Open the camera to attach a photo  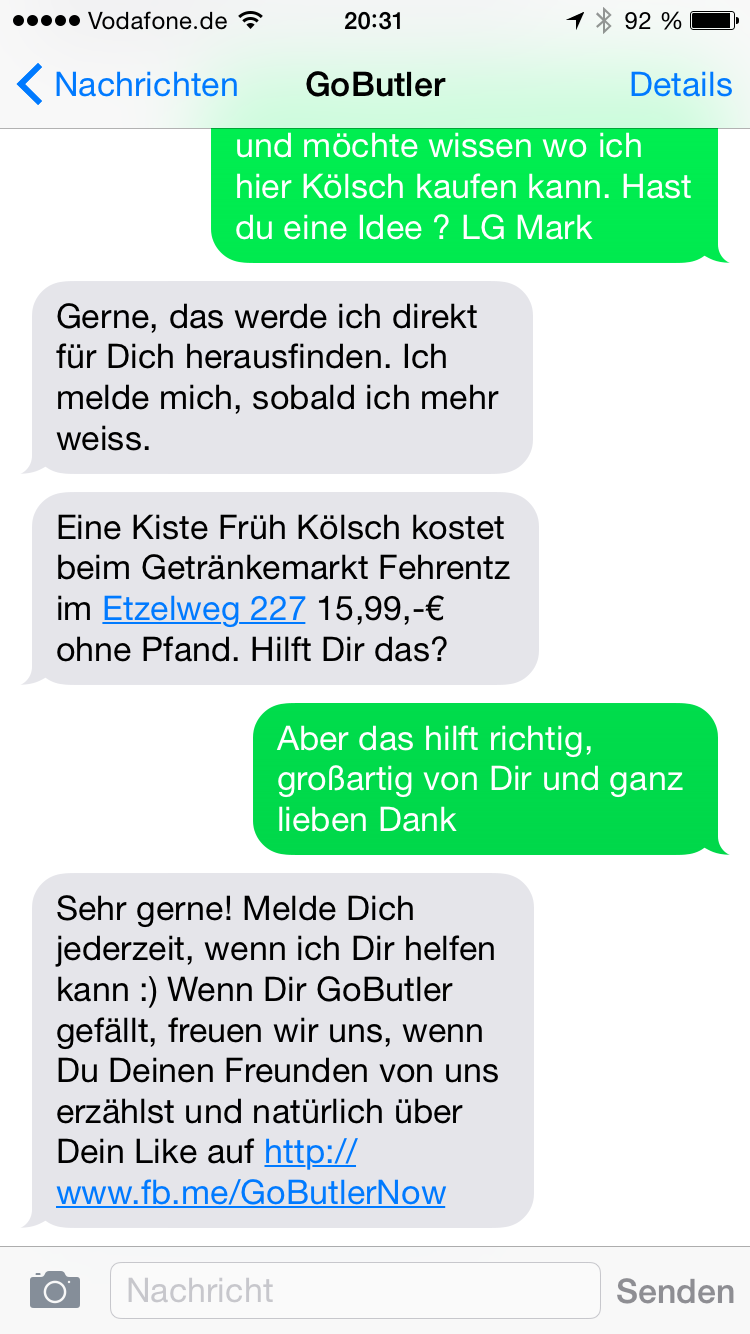(x=54, y=1289)
